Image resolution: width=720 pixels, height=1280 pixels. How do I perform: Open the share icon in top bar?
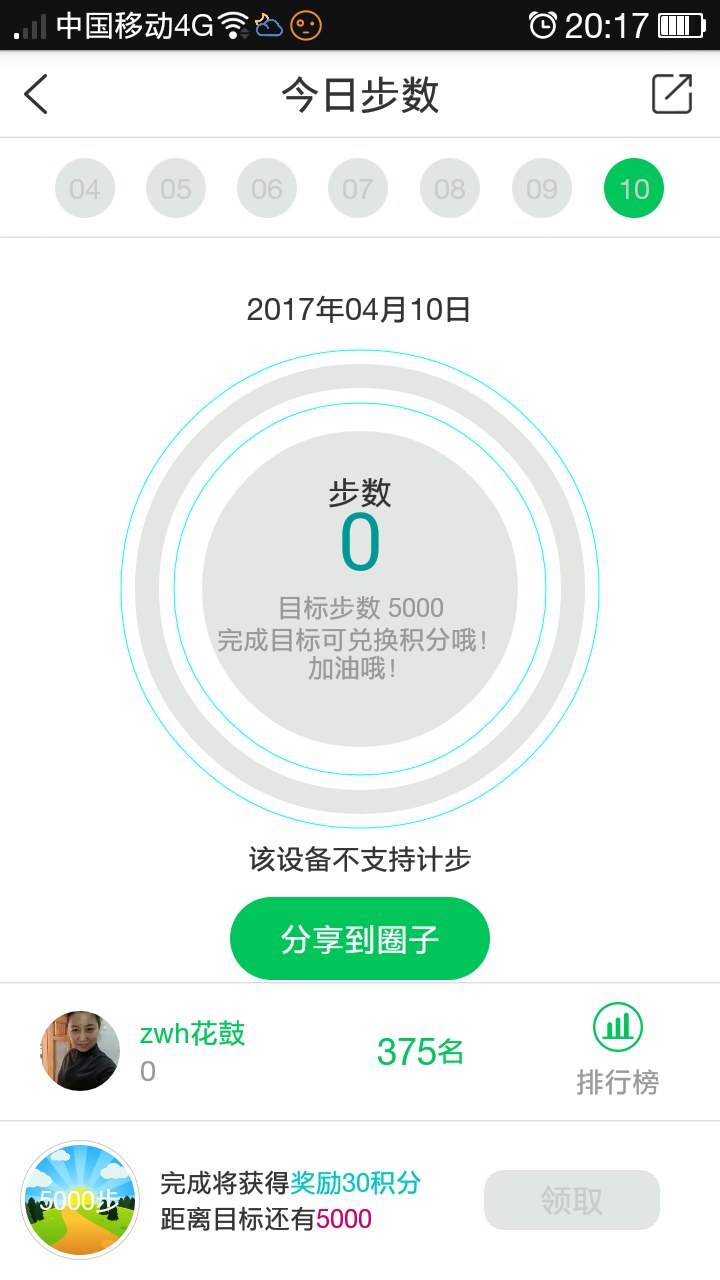tap(671, 94)
